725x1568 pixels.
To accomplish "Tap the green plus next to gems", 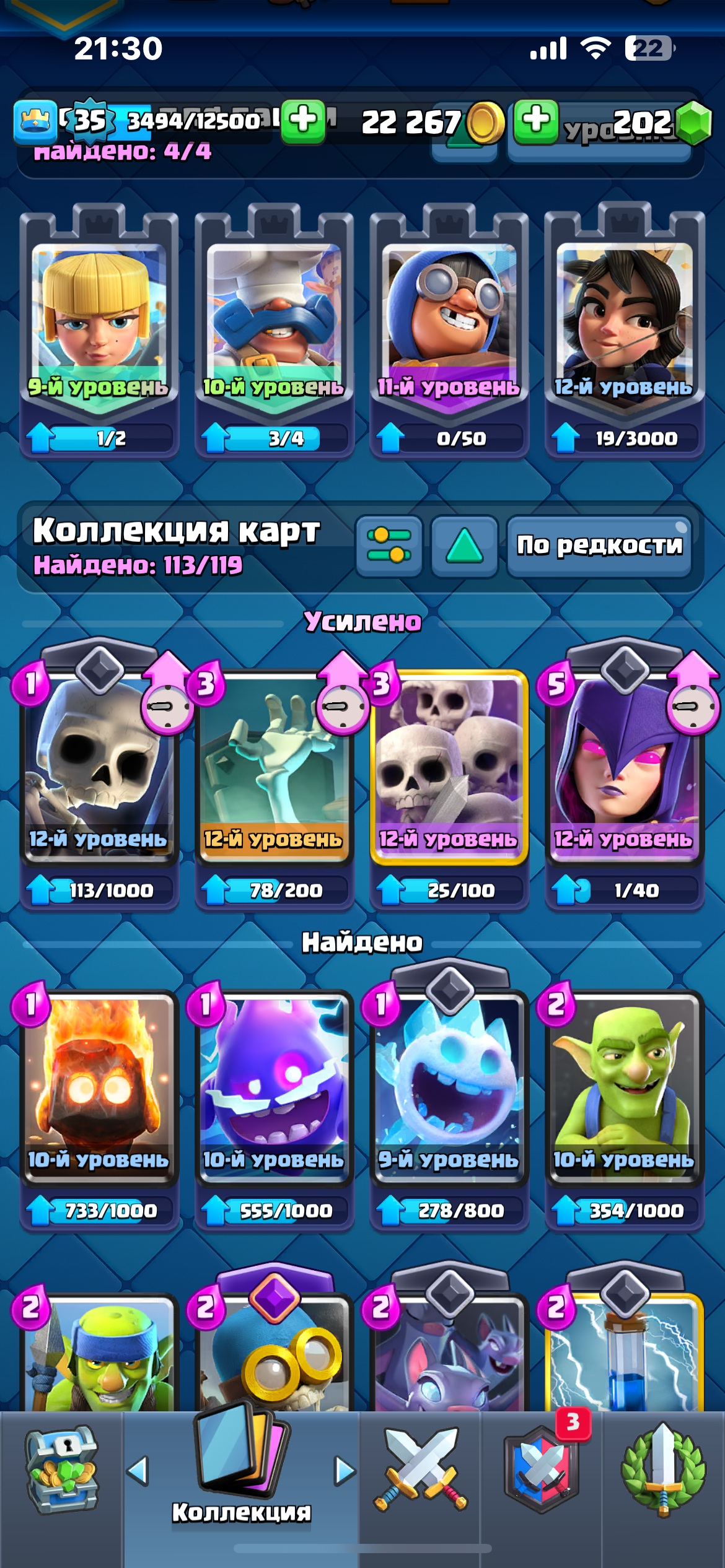I will (x=536, y=120).
